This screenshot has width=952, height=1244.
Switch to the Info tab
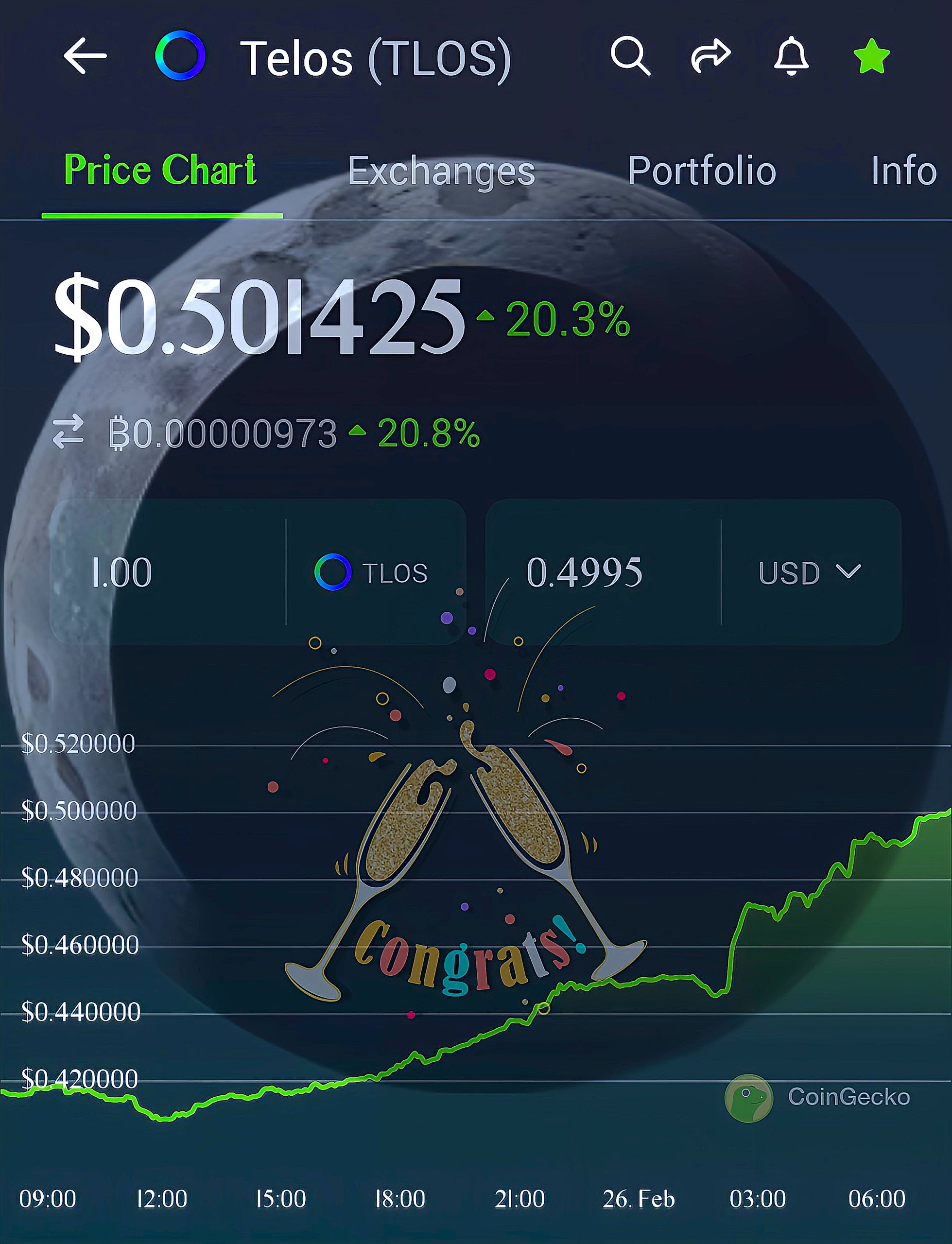[903, 171]
